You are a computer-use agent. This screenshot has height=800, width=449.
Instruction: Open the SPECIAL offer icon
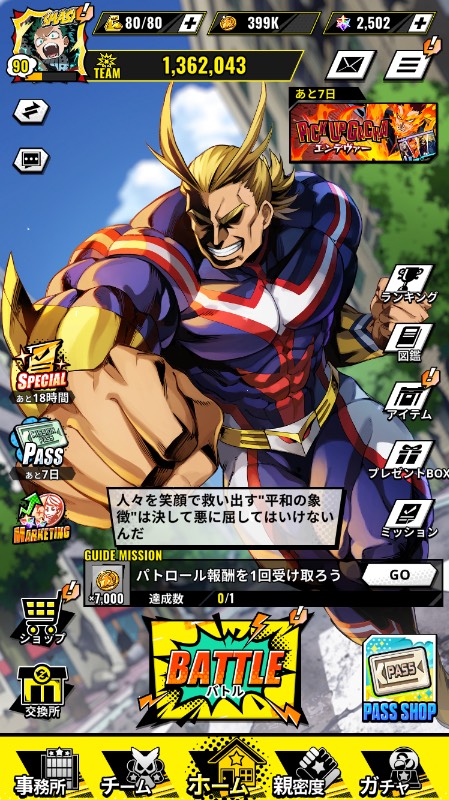pos(42,371)
